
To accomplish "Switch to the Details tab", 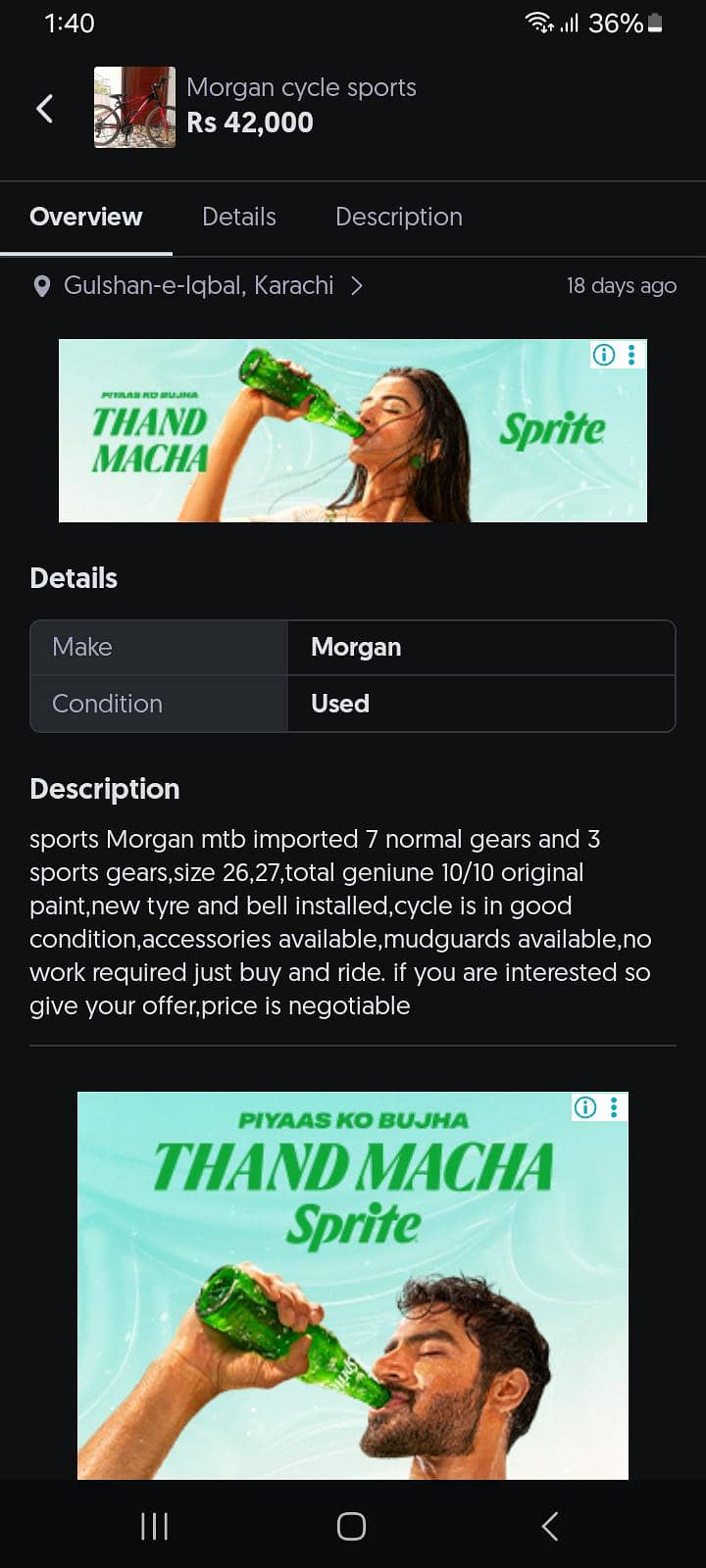I will point(239,217).
